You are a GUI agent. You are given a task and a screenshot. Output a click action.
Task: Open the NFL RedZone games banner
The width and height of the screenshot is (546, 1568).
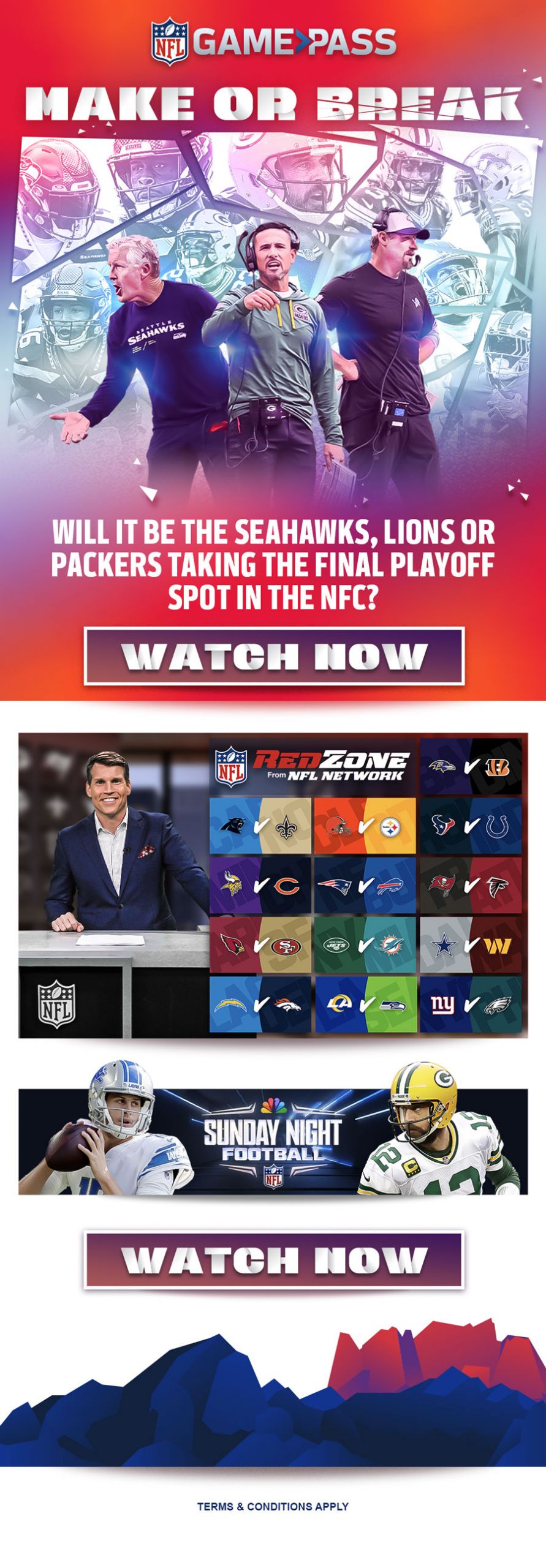coord(273,885)
